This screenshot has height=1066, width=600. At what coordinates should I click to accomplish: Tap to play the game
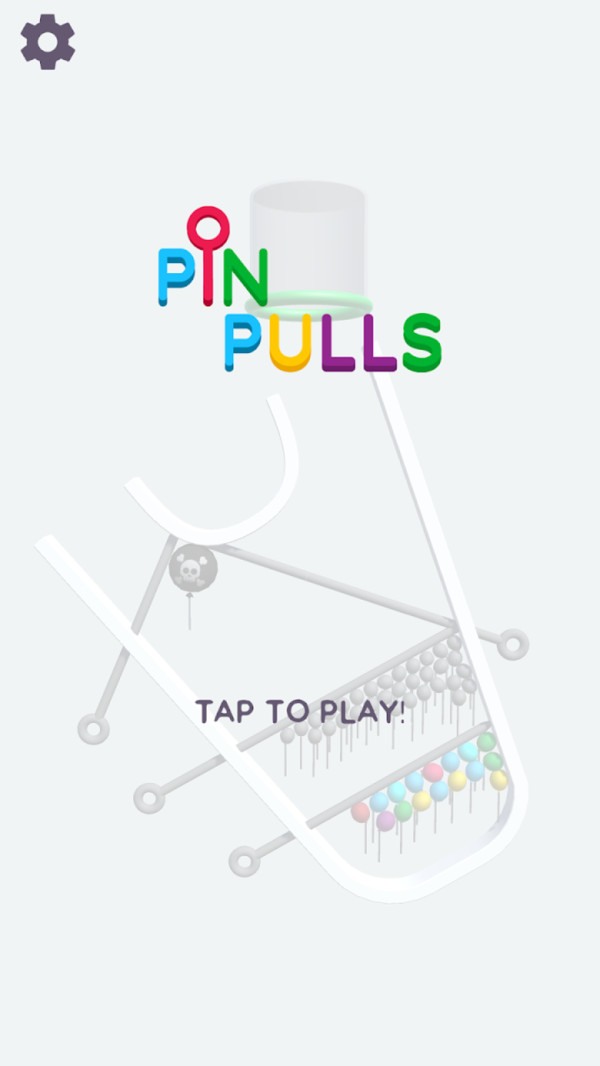pos(300,711)
